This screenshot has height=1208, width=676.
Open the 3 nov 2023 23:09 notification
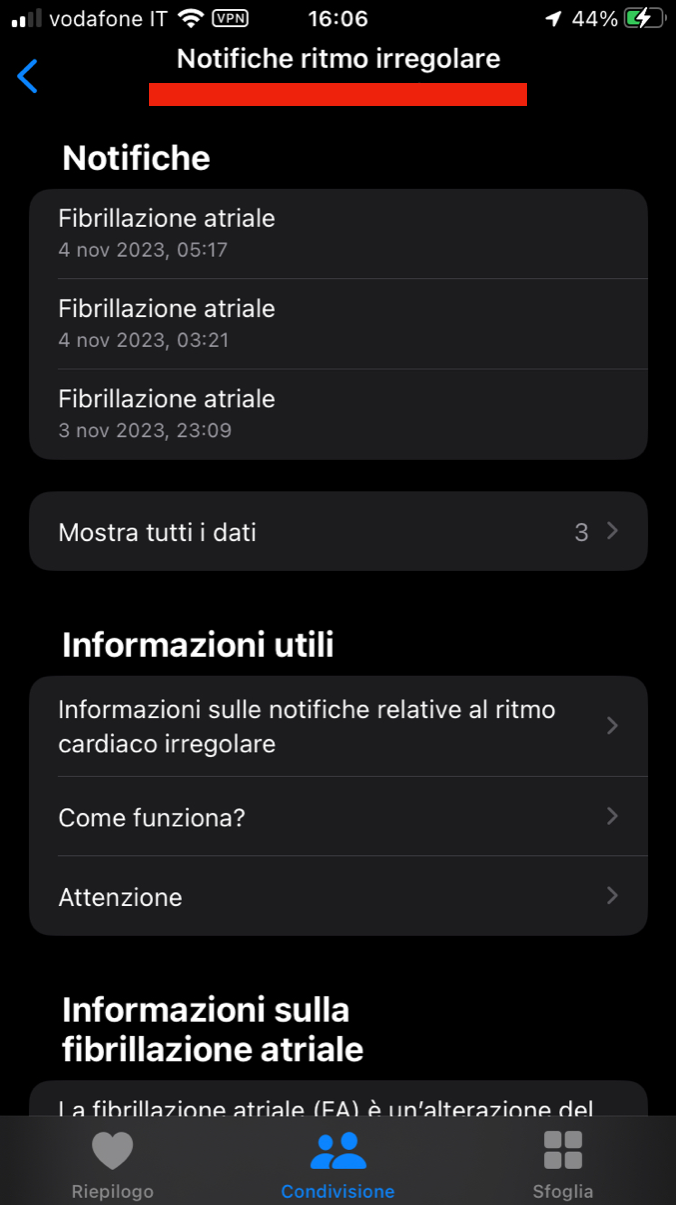point(338,414)
